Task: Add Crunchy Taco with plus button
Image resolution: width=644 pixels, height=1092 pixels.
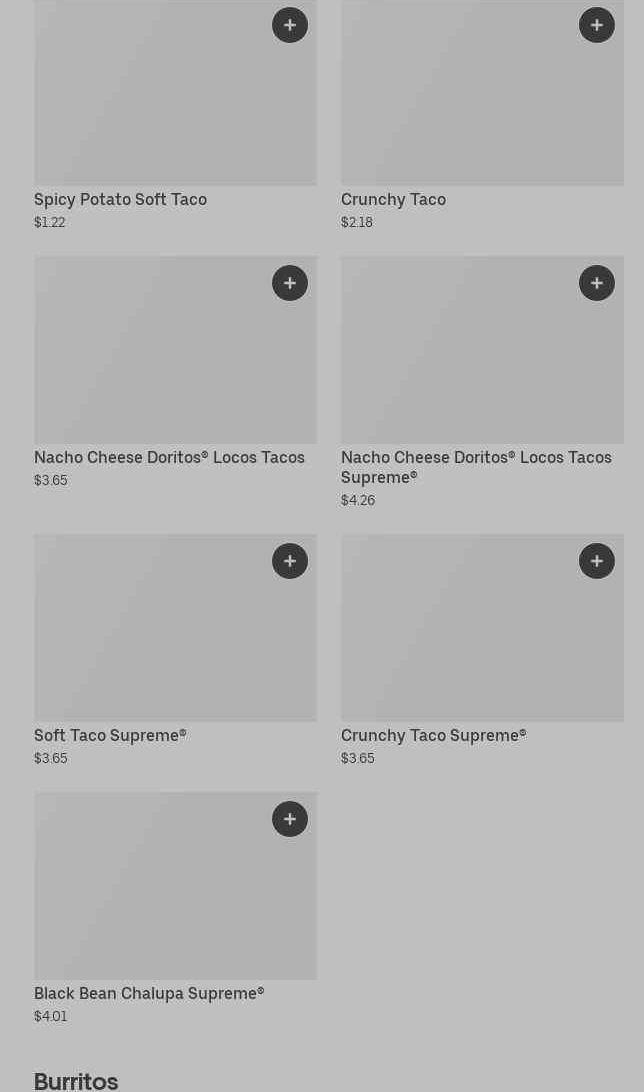Action: (x=597, y=25)
